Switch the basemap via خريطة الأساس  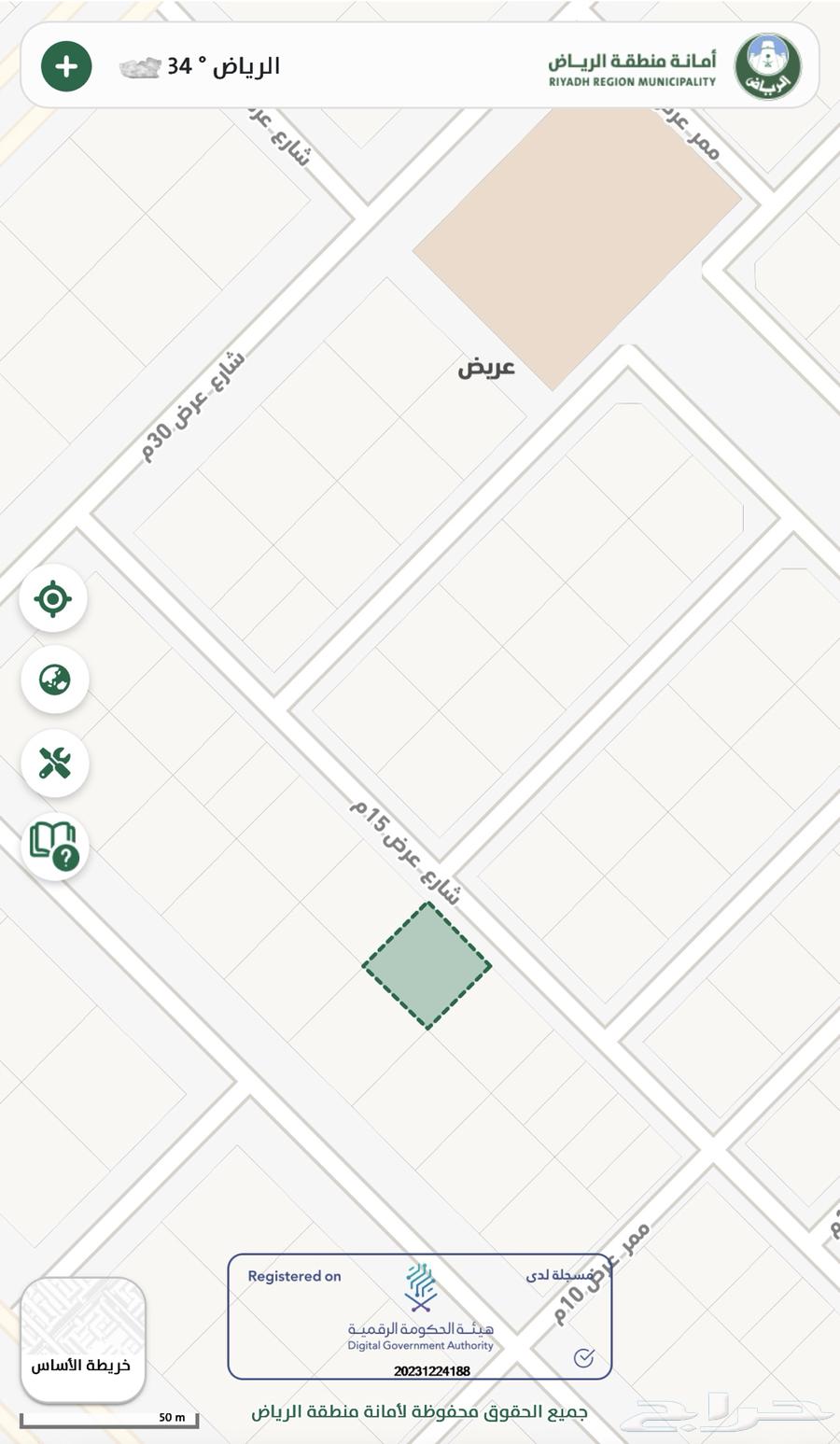click(82, 1339)
